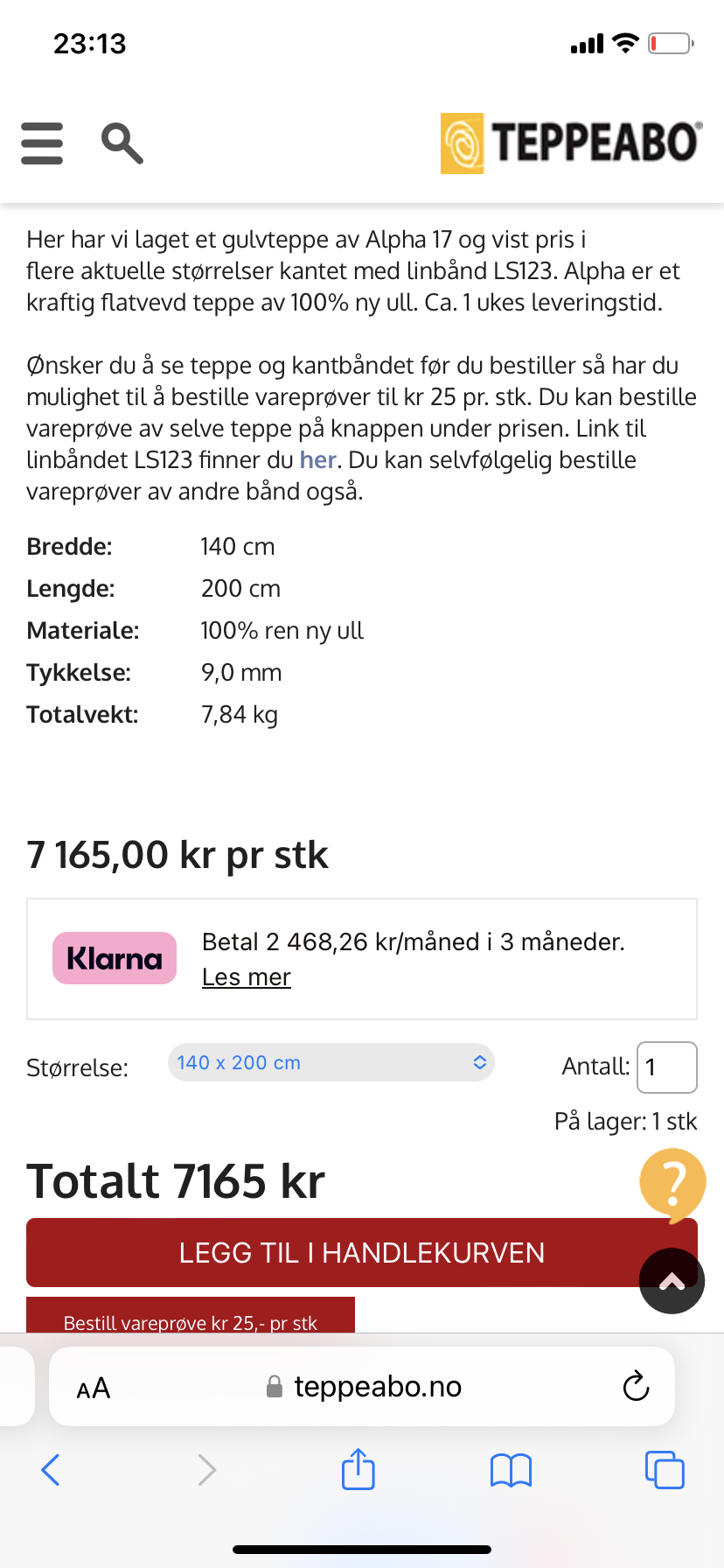Tap the search magnifier icon
Image resolution: width=724 pixels, height=1568 pixels.
click(x=122, y=143)
